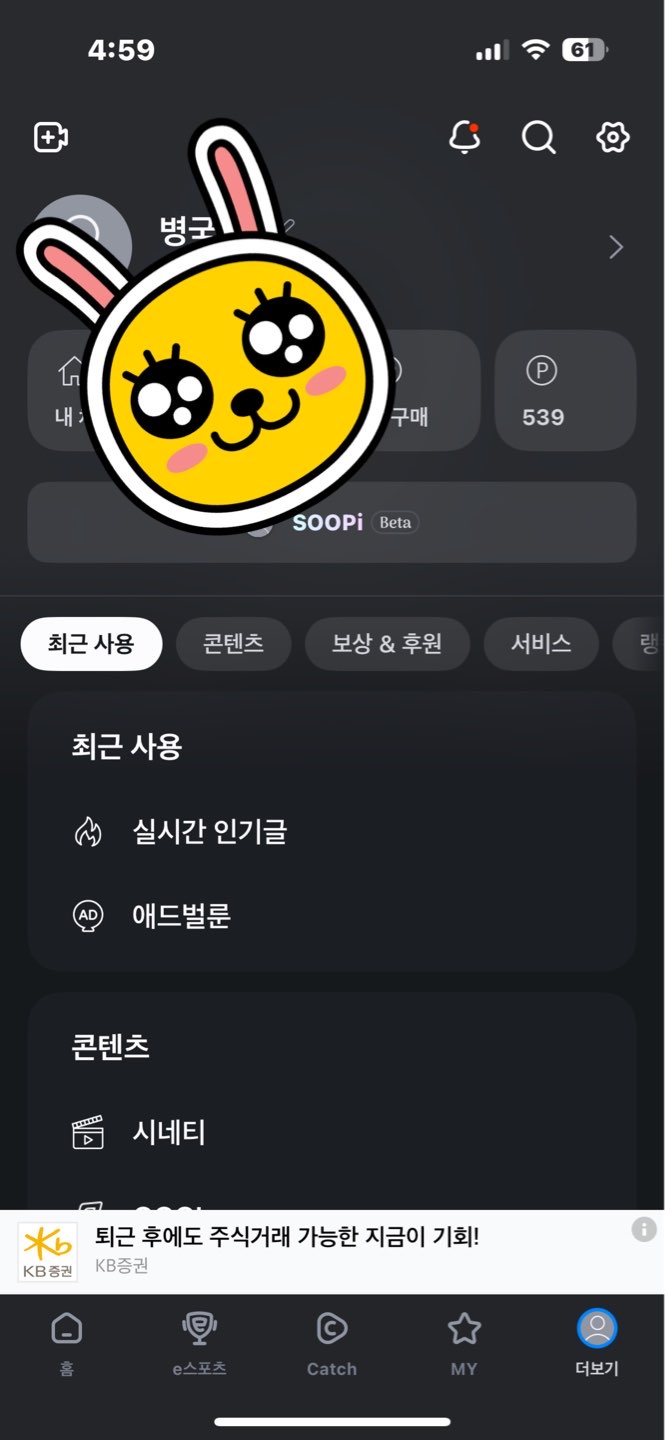Open 시네티 in contents
Screen dimensions: 665x1440
coord(169,1133)
